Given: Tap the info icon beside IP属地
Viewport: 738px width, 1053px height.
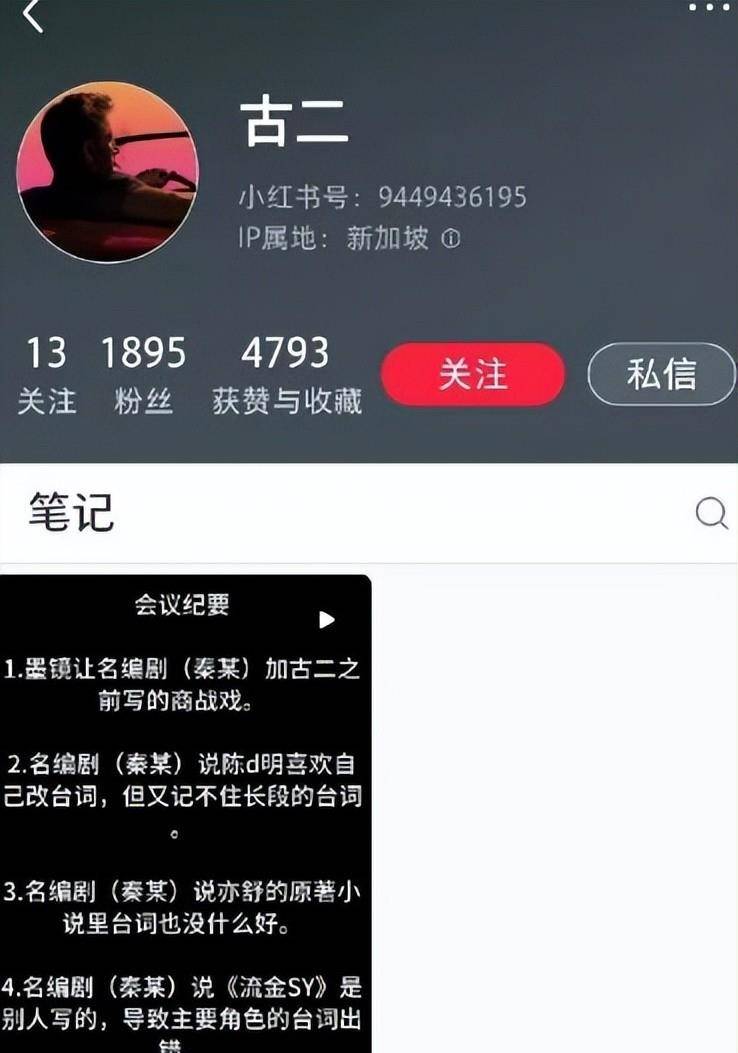Looking at the screenshot, I should click(452, 239).
